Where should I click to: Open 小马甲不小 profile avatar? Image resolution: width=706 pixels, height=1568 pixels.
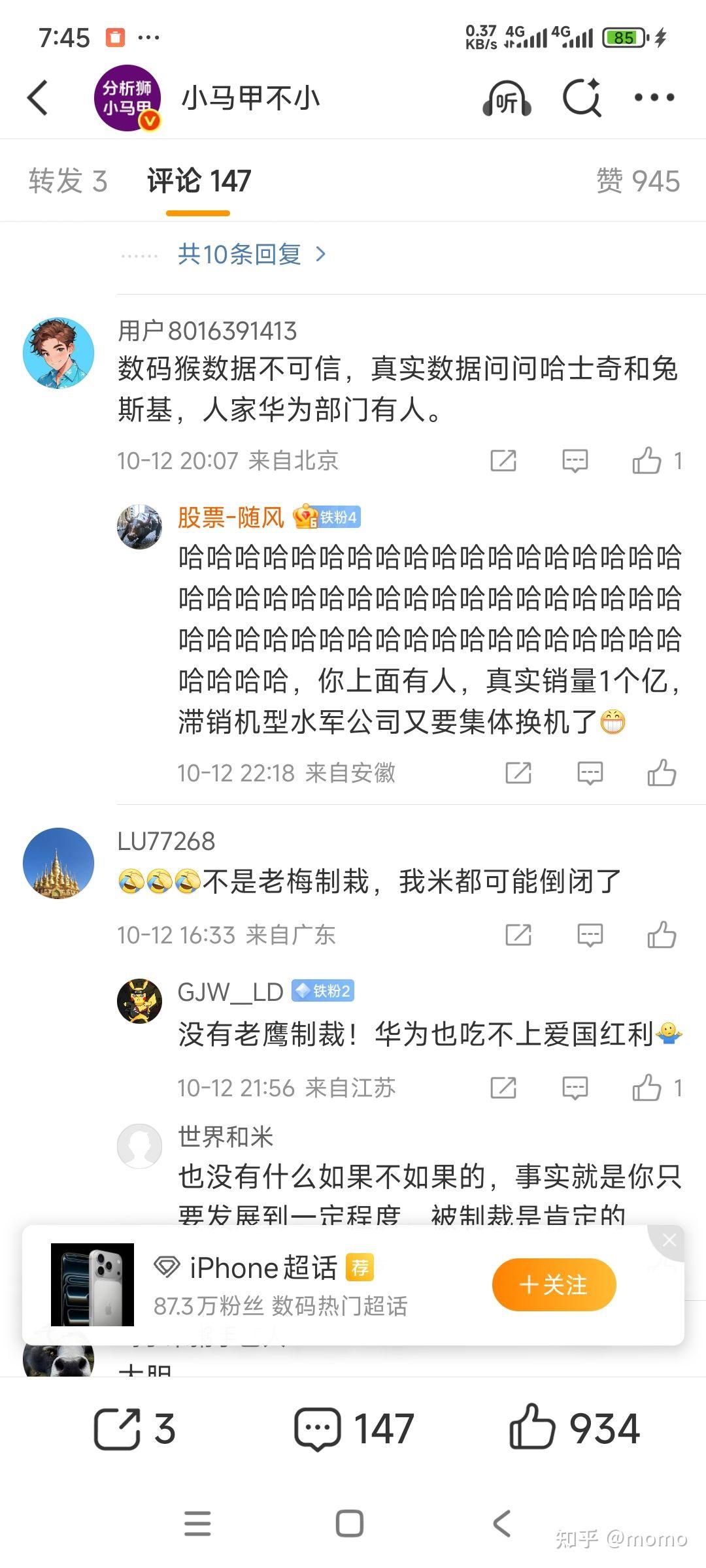(x=127, y=98)
